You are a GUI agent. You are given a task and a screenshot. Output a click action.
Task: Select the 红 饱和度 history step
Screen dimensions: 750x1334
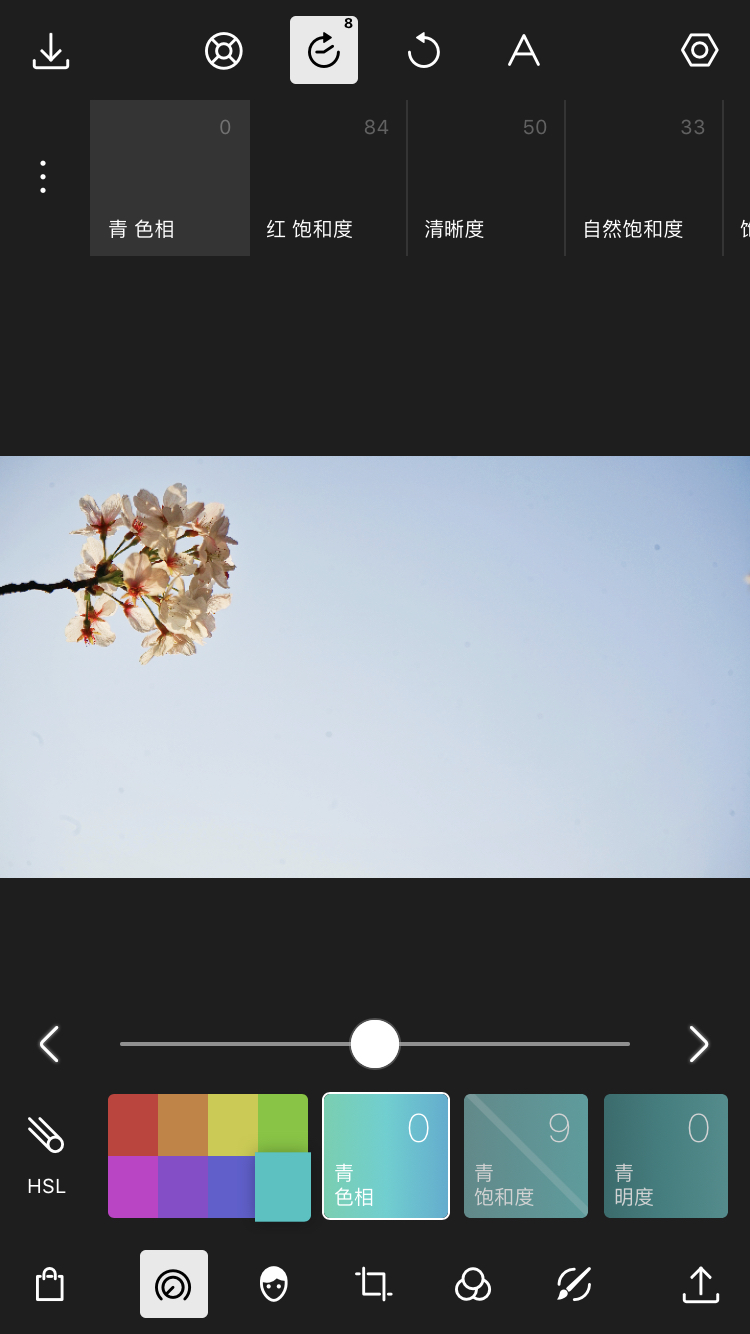pyautogui.click(x=328, y=178)
